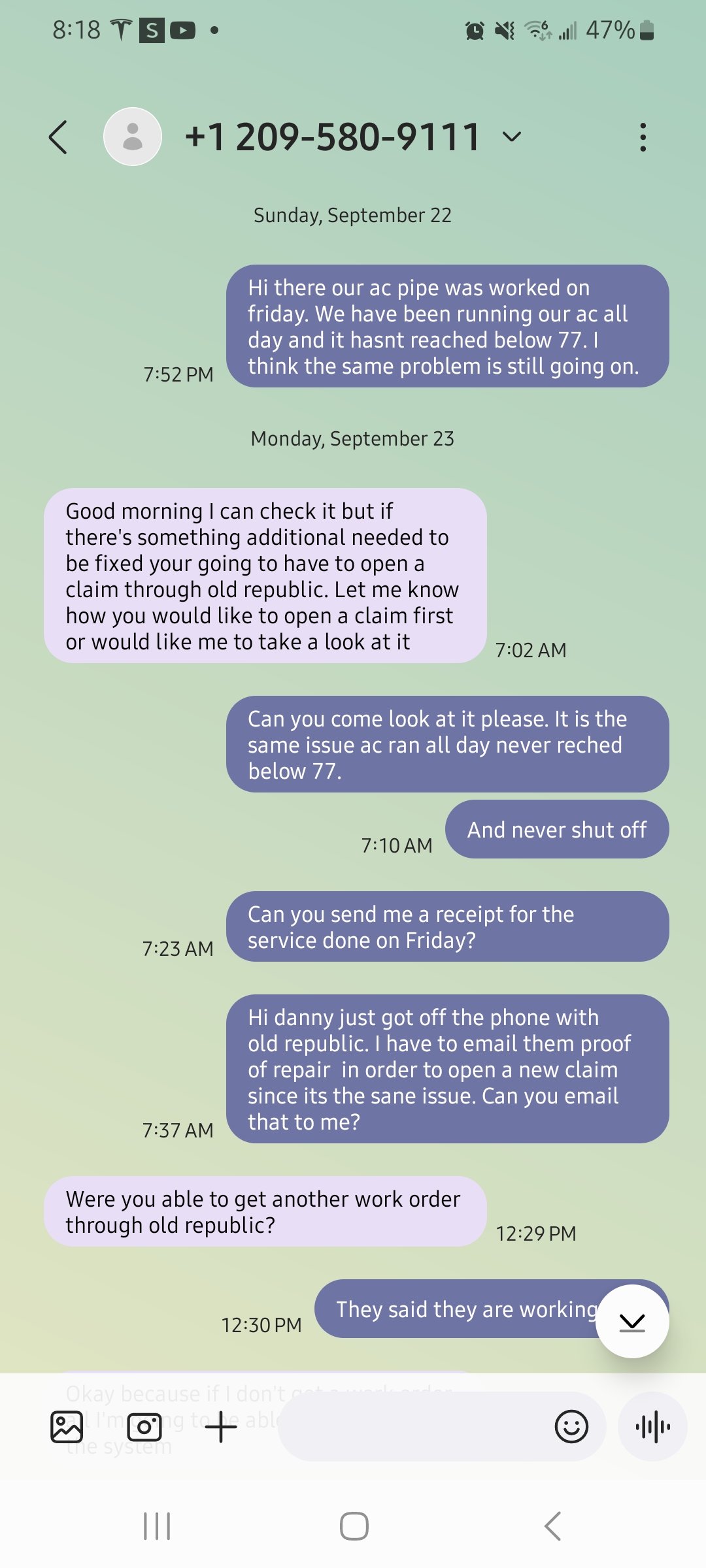Open recent apps from navigation bar
Viewport: 706px width, 1568px height.
(157, 1526)
